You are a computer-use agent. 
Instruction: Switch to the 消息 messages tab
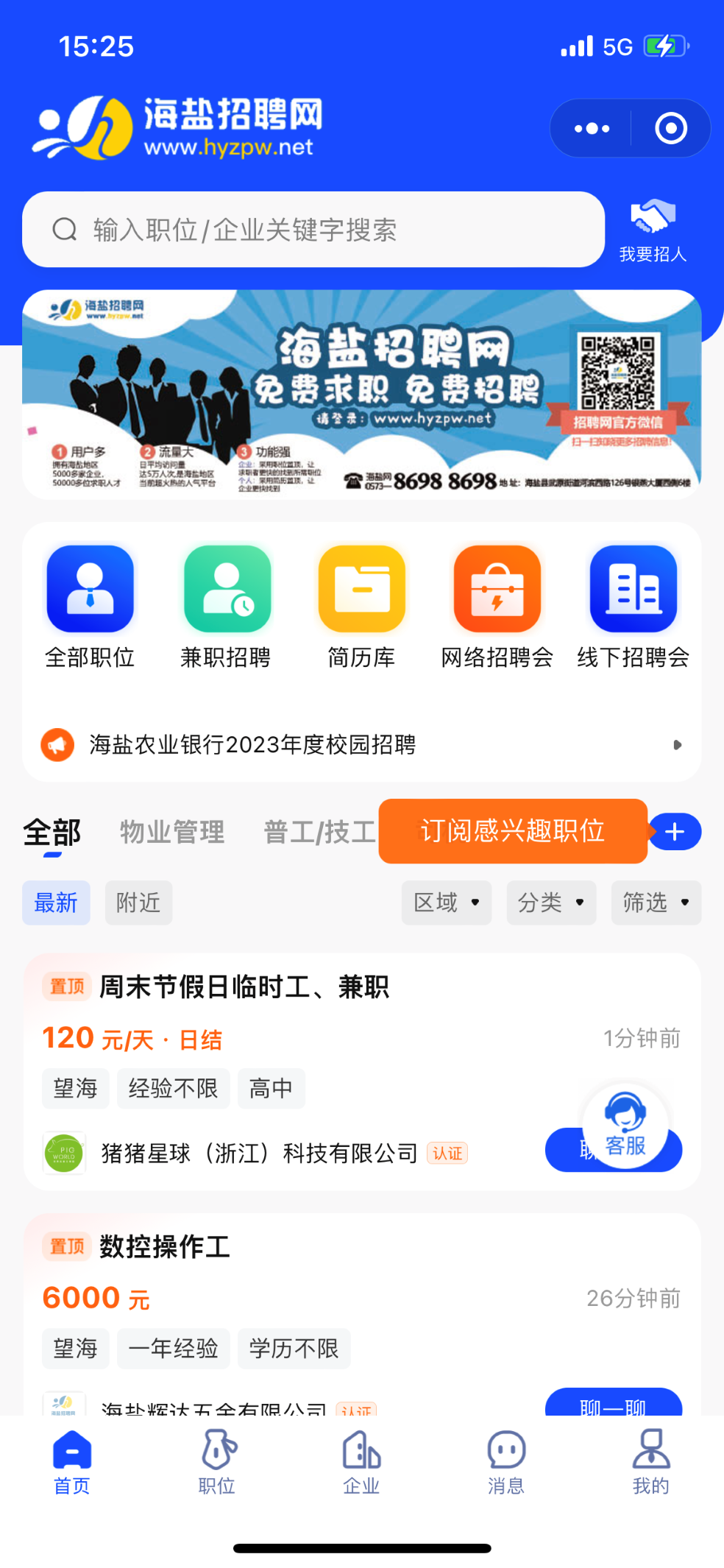[506, 1462]
